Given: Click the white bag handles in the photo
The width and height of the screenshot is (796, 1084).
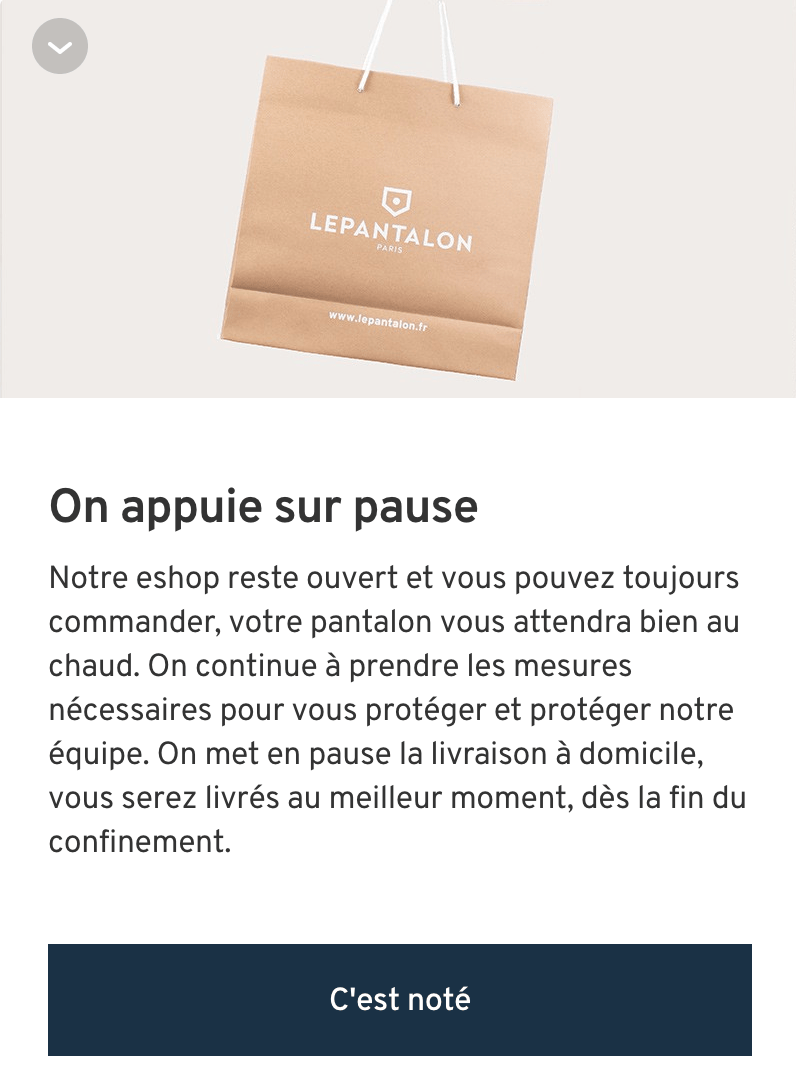Looking at the screenshot, I should click(x=412, y=40).
